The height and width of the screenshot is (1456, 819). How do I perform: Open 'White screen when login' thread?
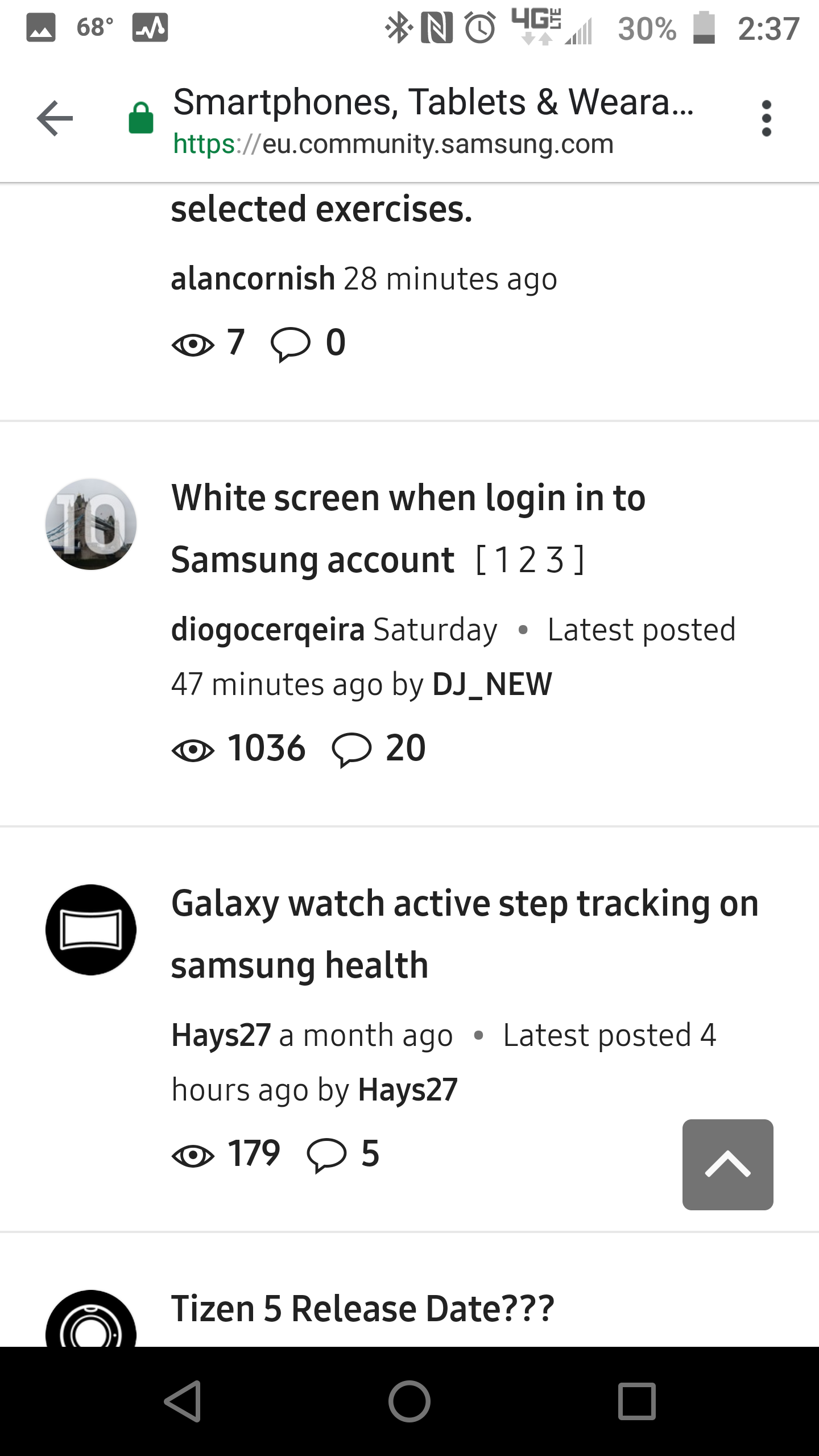click(x=408, y=498)
